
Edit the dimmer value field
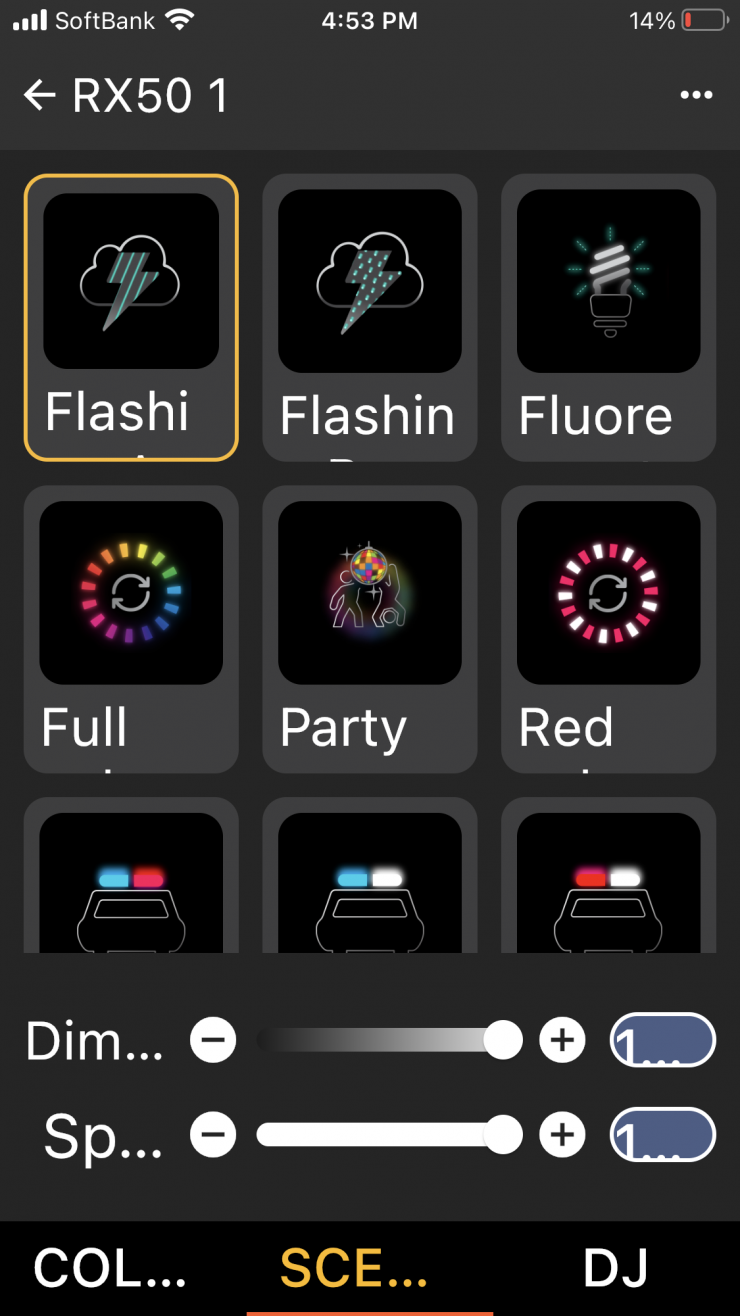[663, 1041]
